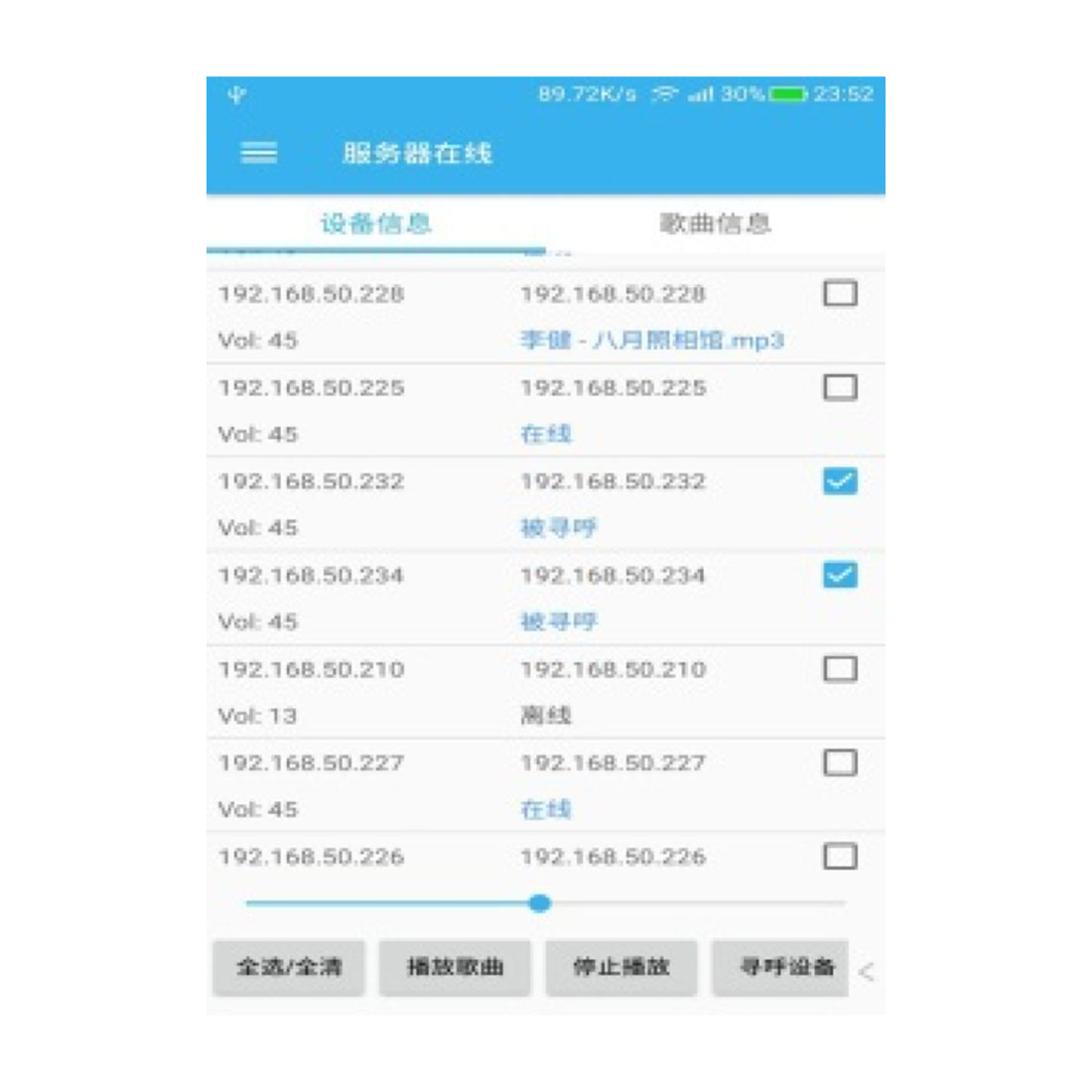Screen dimensions: 1092x1092
Task: Tick the checkbox for 192.168.50.225
Action: point(840,387)
